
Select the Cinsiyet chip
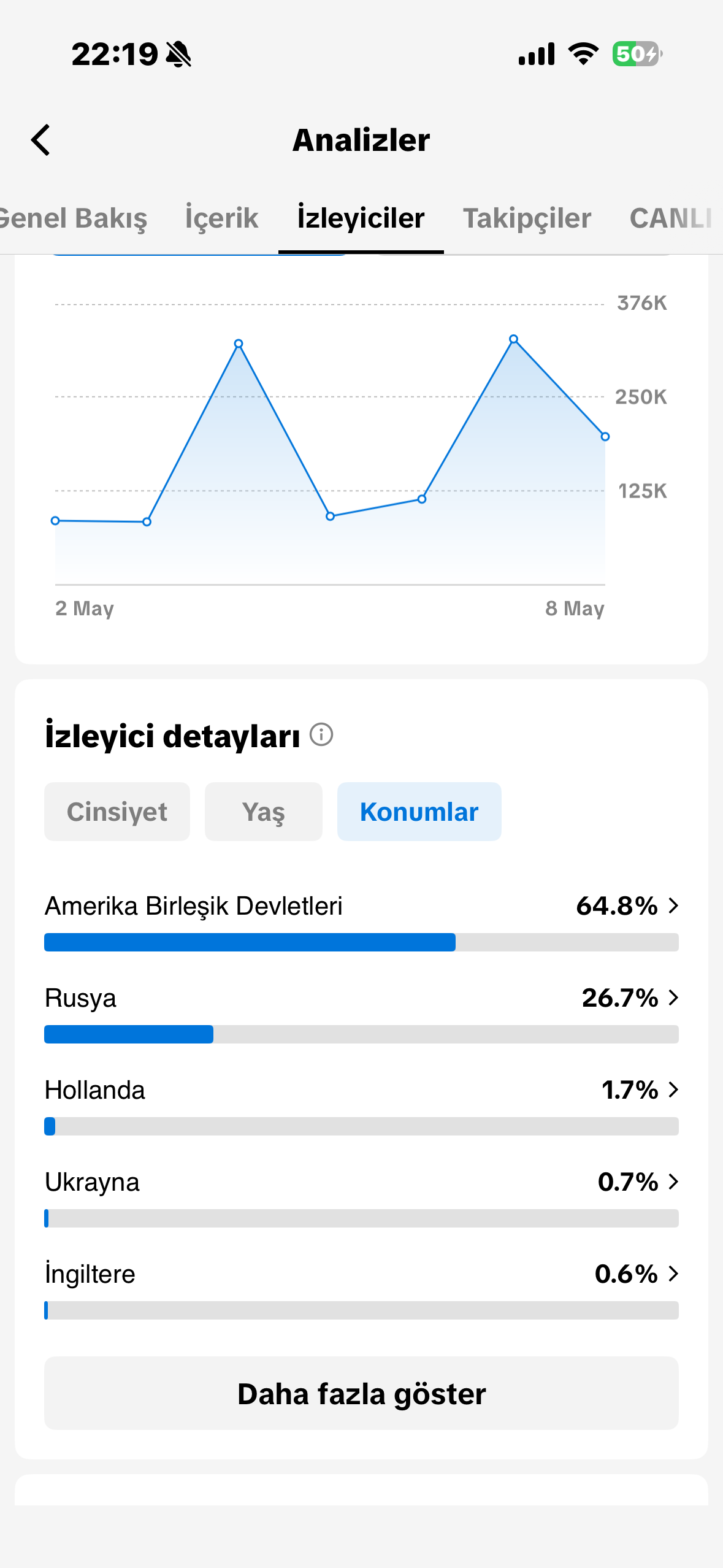coord(117,812)
